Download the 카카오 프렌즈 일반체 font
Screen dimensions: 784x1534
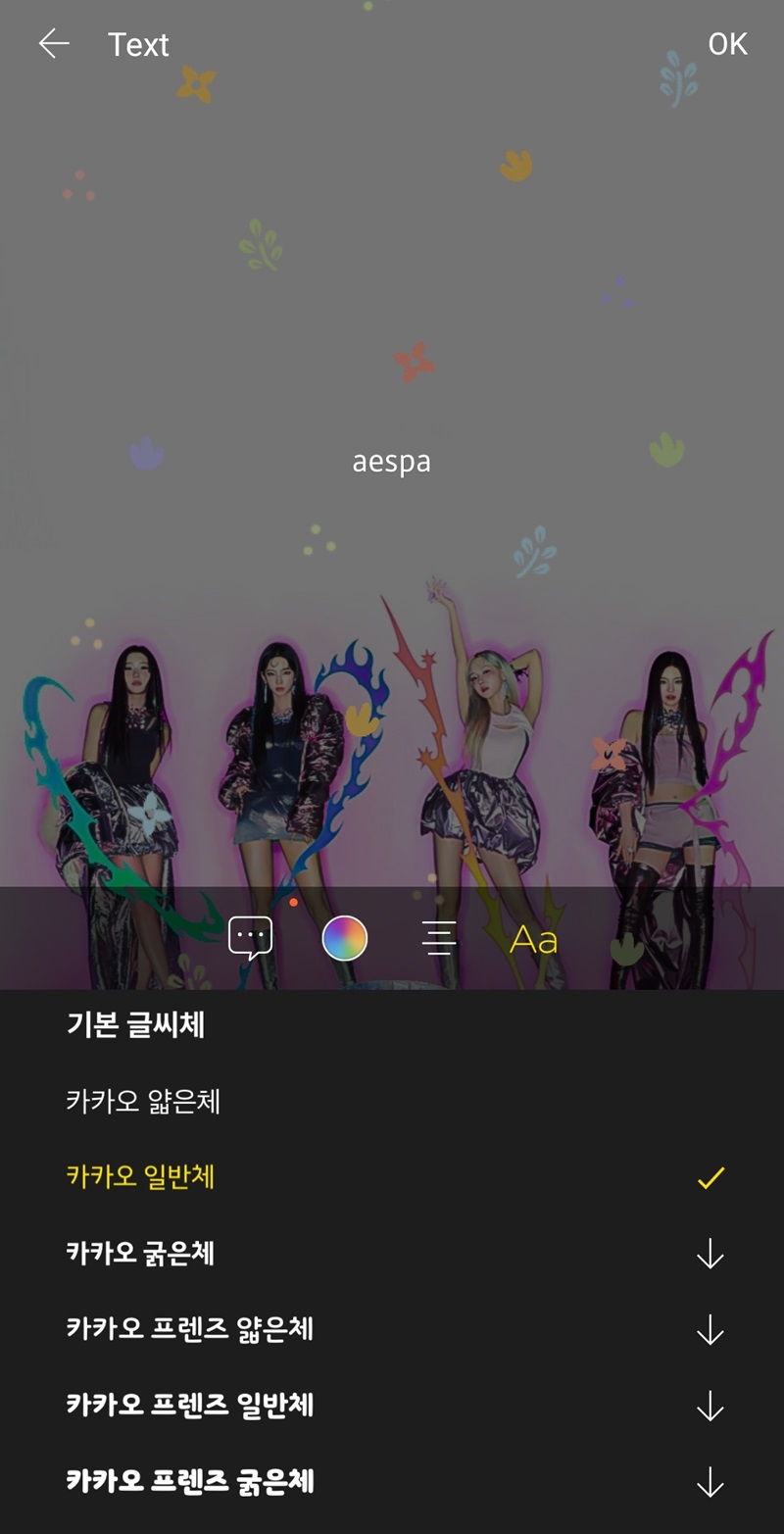tap(710, 1407)
